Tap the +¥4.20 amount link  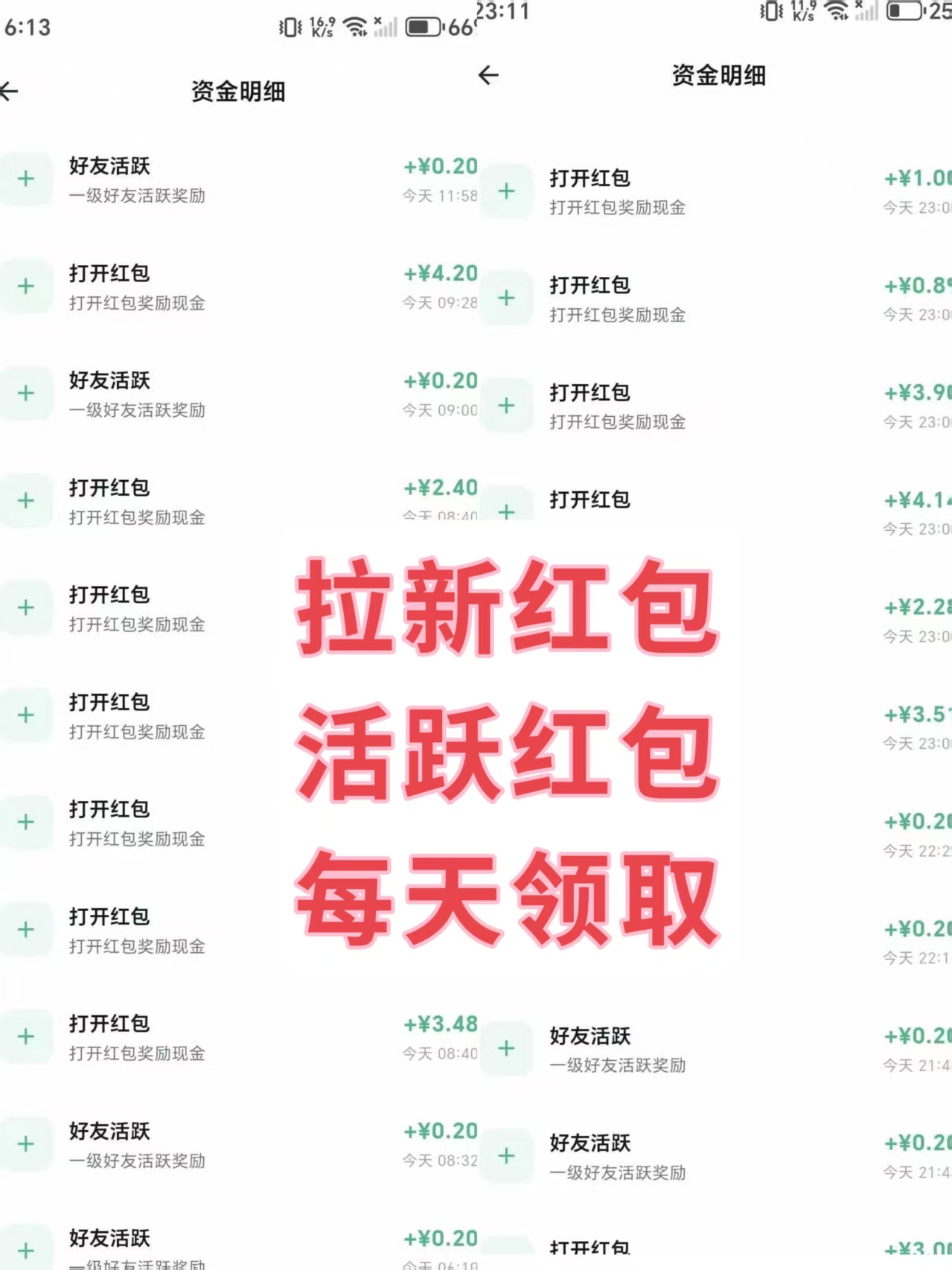pyautogui.click(x=439, y=274)
